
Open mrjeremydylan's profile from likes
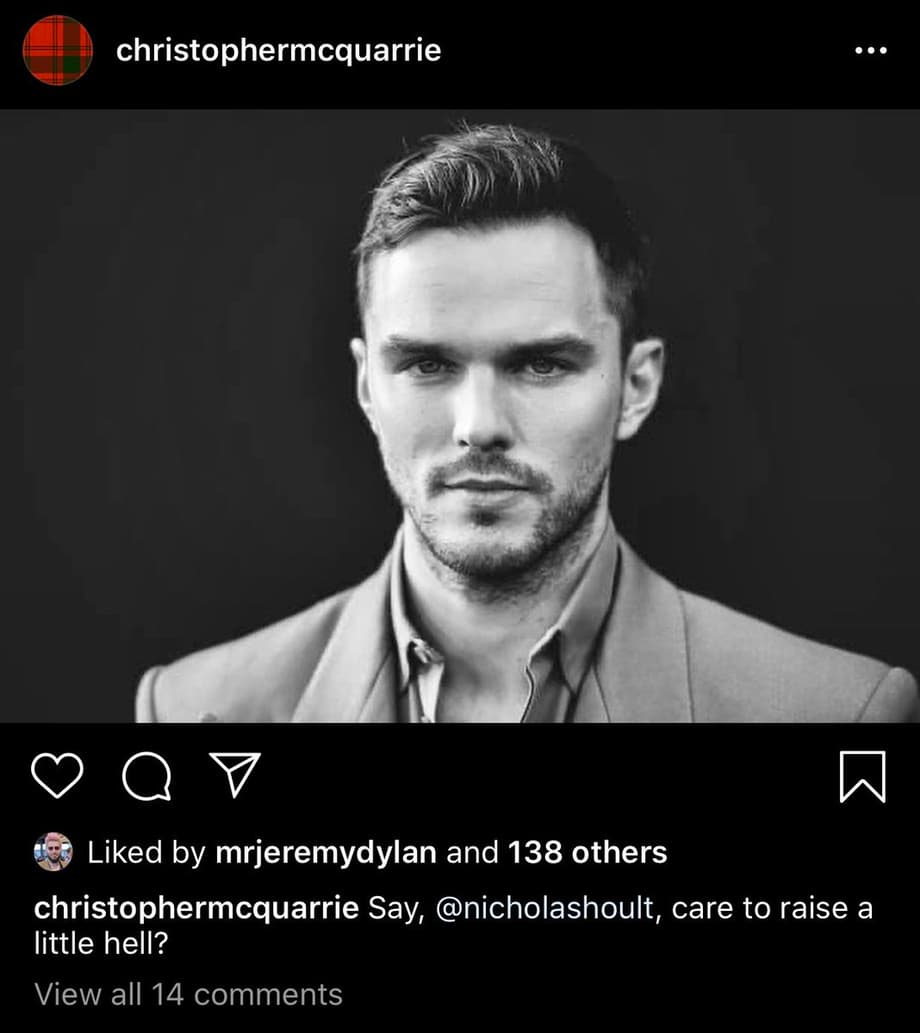pos(325,853)
